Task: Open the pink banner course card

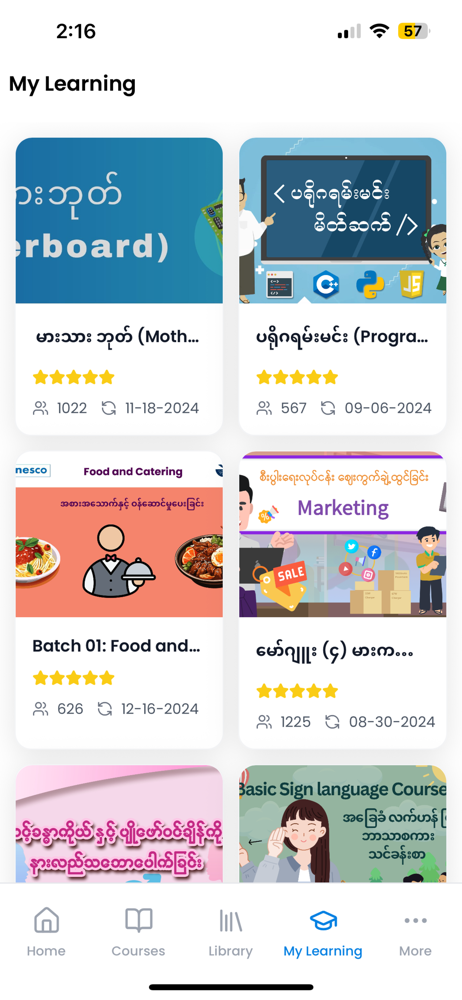Action: 119,824
